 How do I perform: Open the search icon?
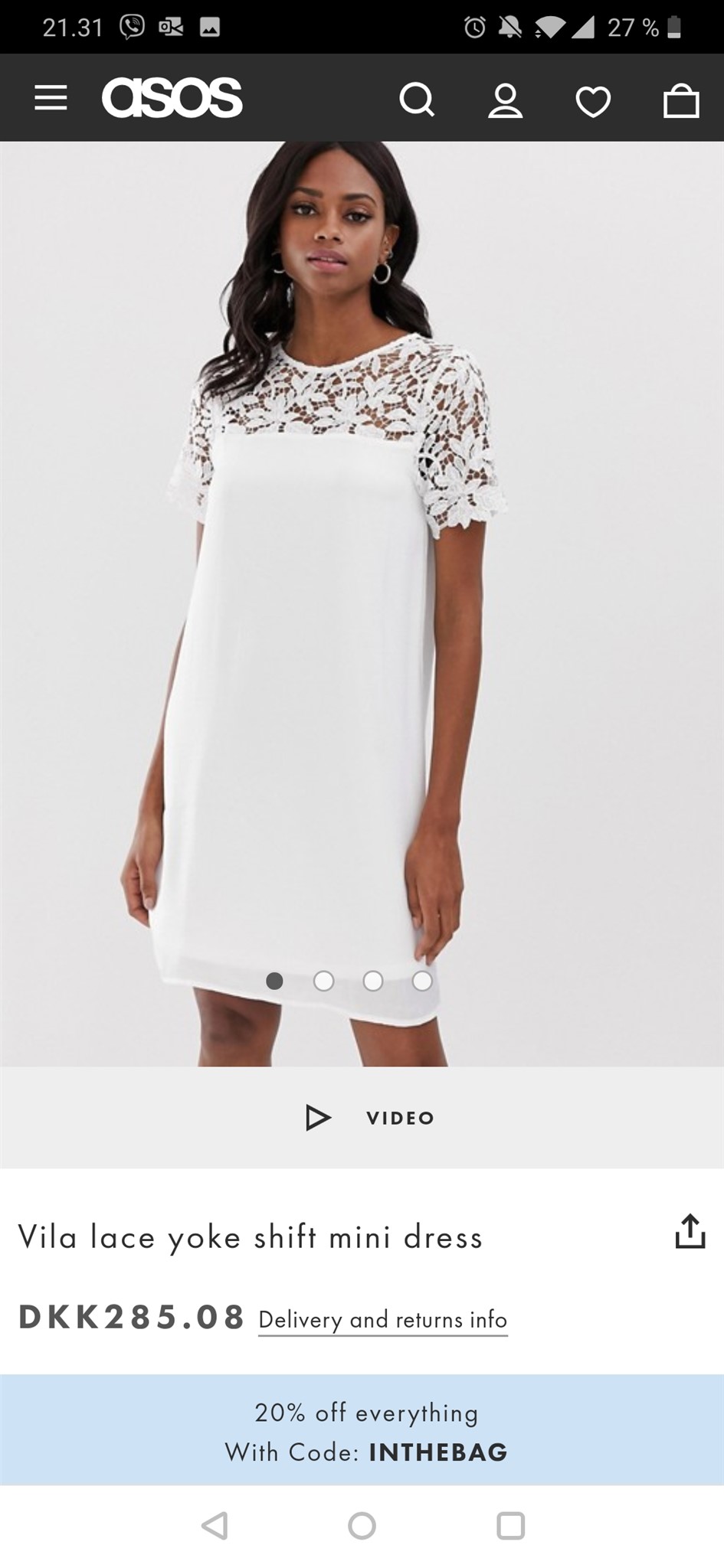[x=417, y=100]
